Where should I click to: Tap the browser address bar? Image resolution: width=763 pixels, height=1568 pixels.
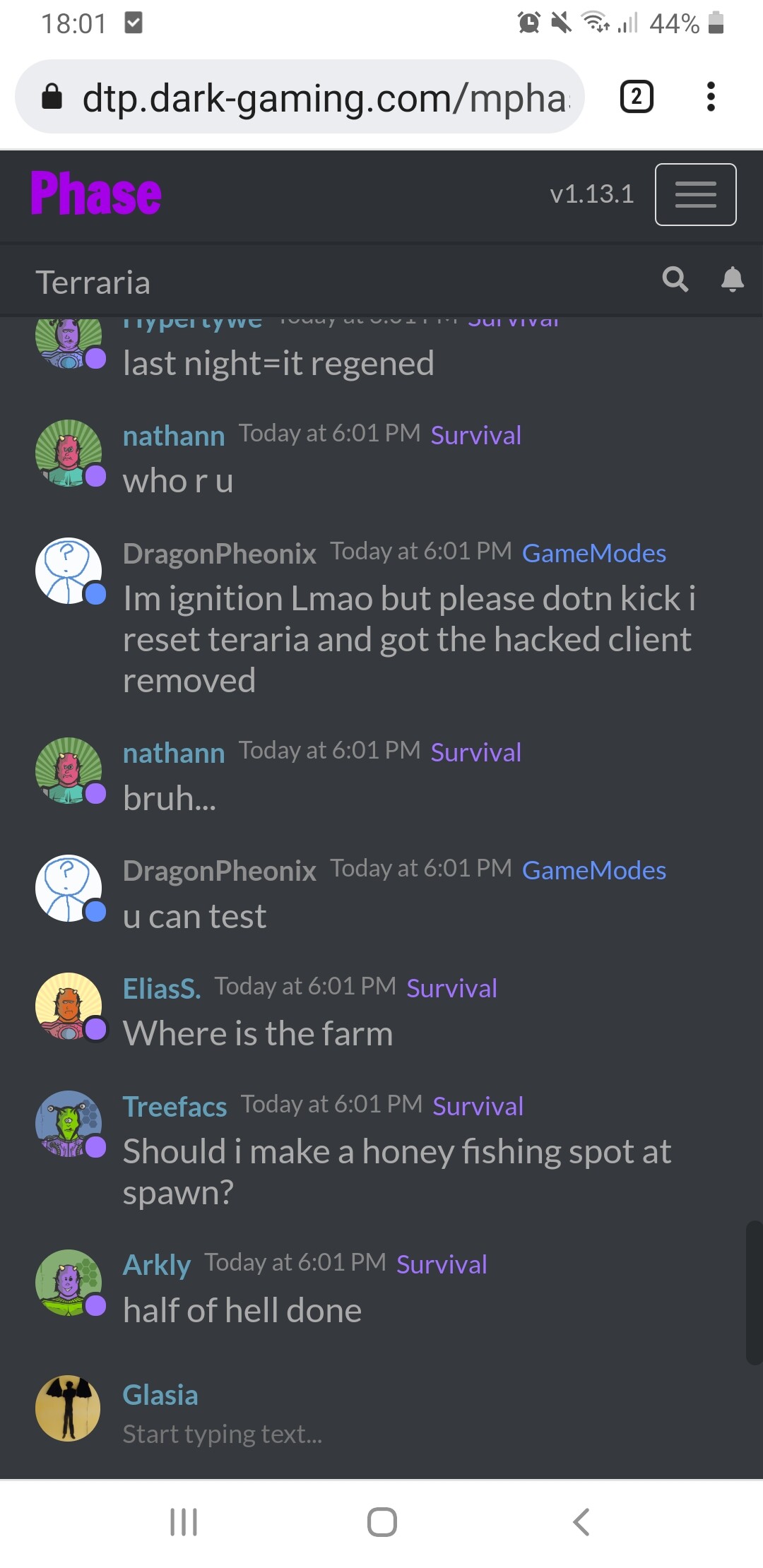tap(300, 97)
